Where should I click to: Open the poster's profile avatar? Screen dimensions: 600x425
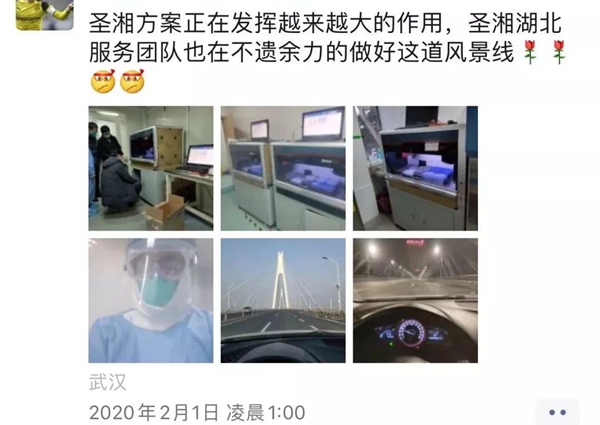(x=40, y=12)
